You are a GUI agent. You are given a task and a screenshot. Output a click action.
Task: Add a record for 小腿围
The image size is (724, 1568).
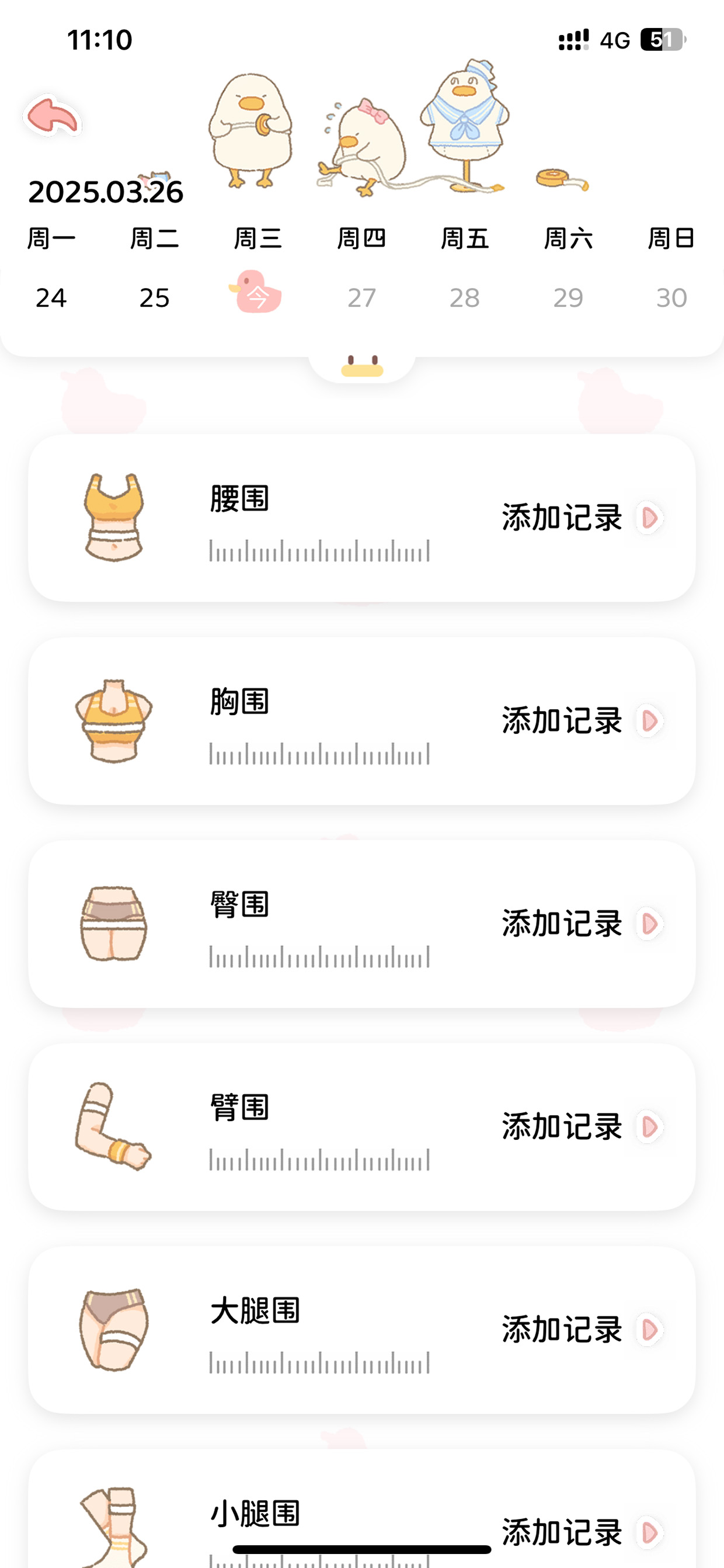[581, 1531]
